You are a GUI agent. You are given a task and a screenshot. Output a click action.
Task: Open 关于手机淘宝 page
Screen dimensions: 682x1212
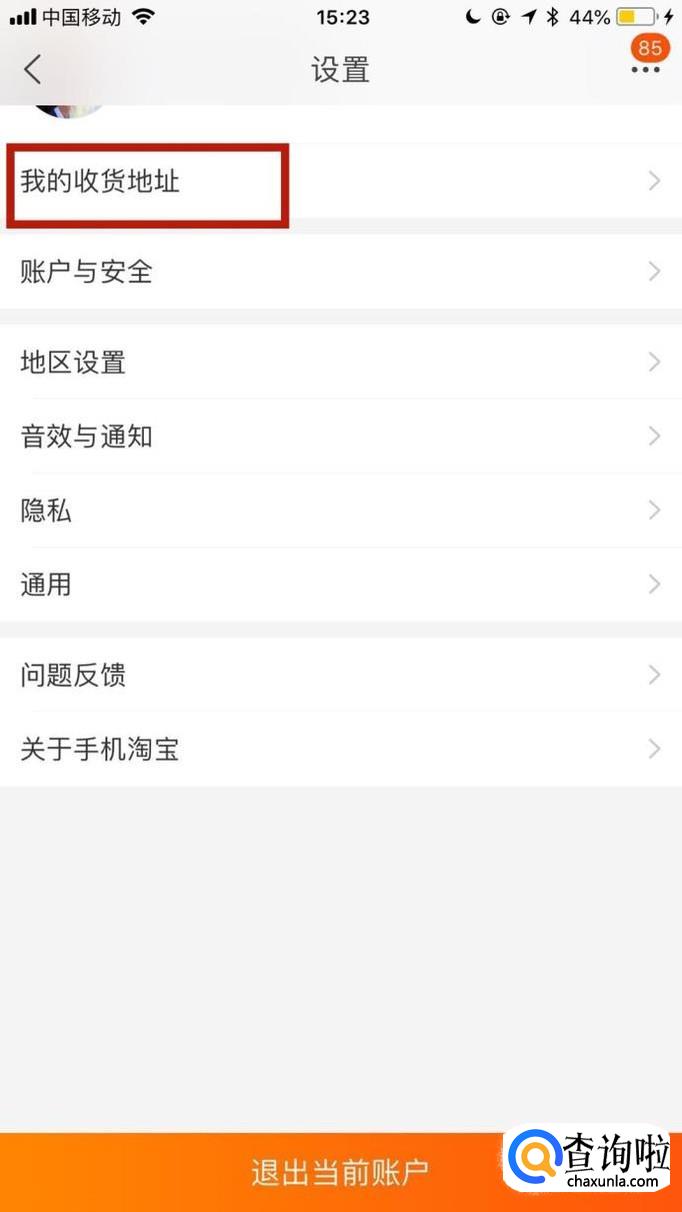pos(340,749)
